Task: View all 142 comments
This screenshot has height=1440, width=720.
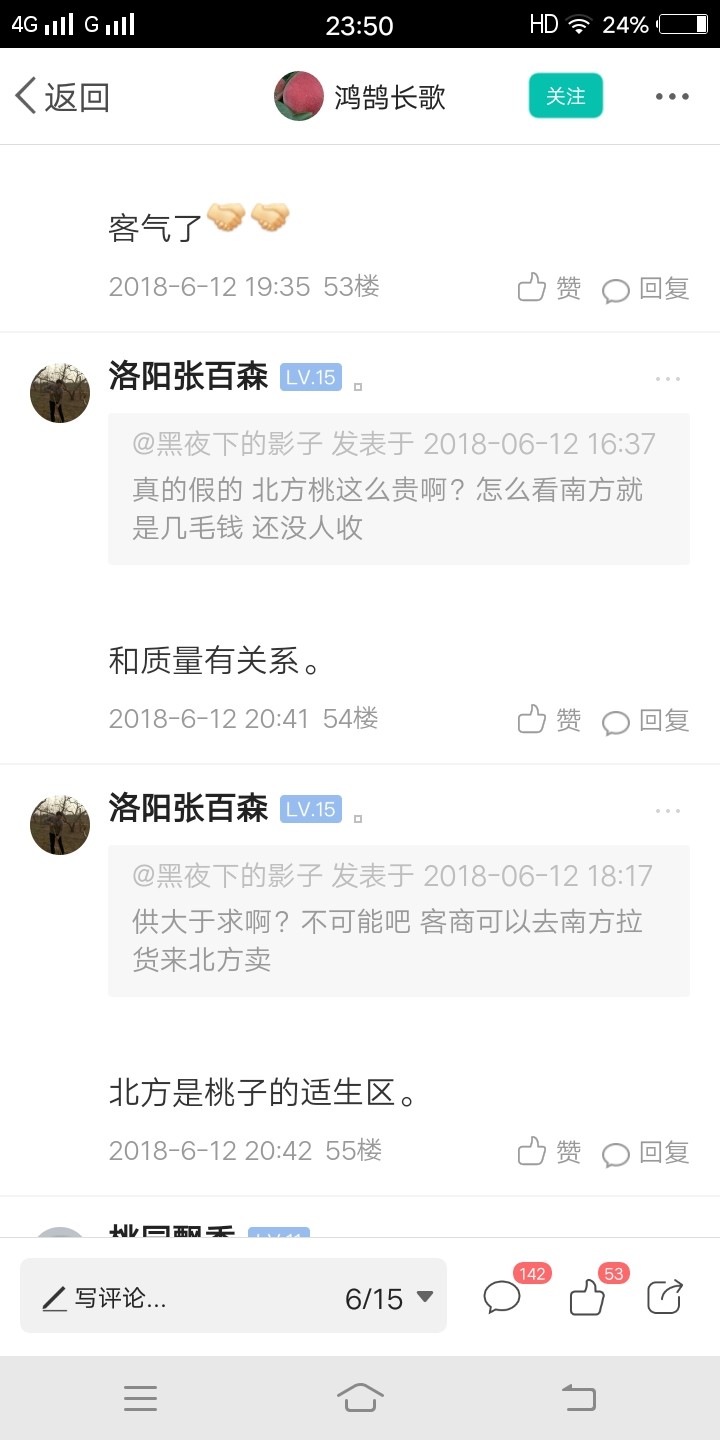Action: tap(503, 1297)
